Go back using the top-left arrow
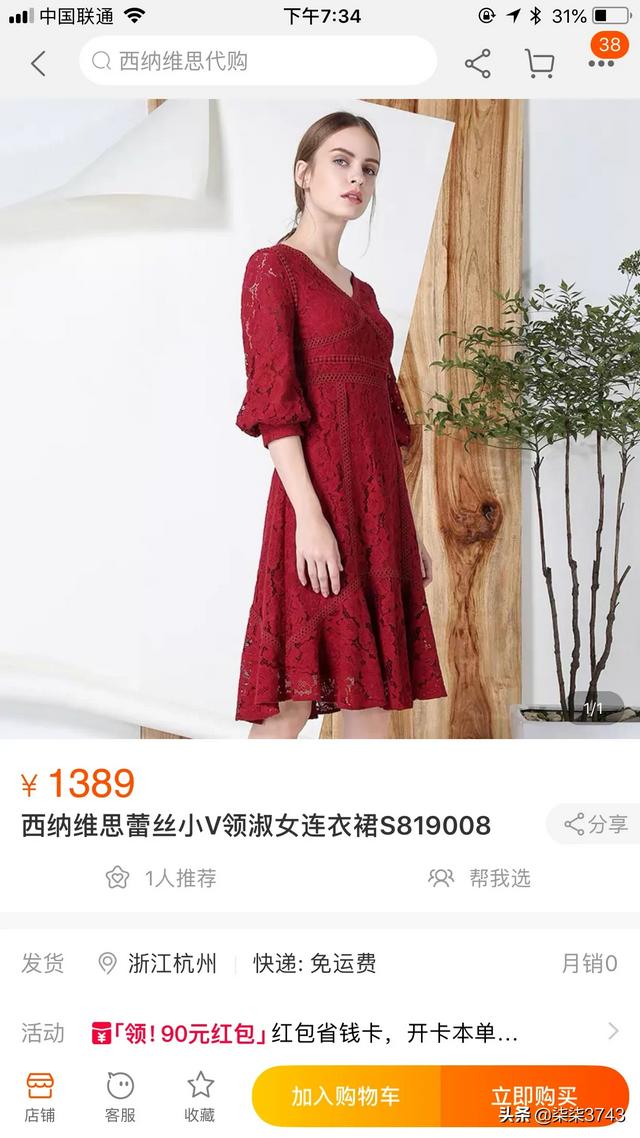Image resolution: width=640 pixels, height=1138 pixels. click(38, 63)
